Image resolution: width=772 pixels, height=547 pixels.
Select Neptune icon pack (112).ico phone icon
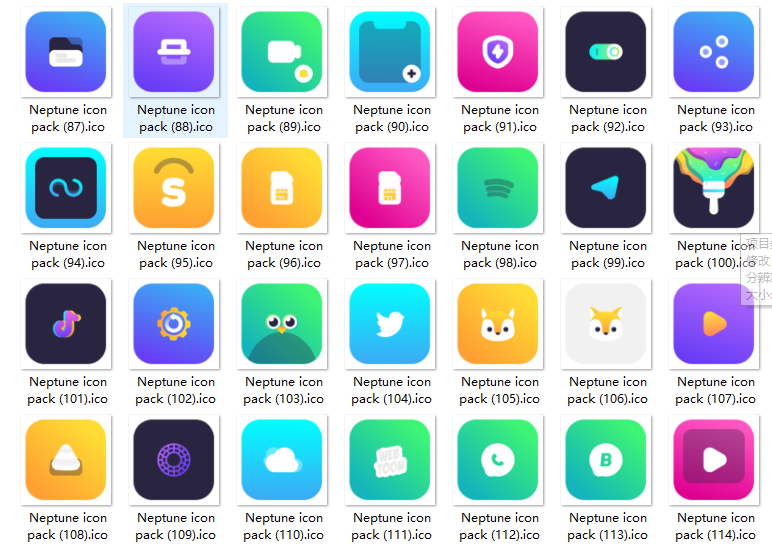click(498, 460)
